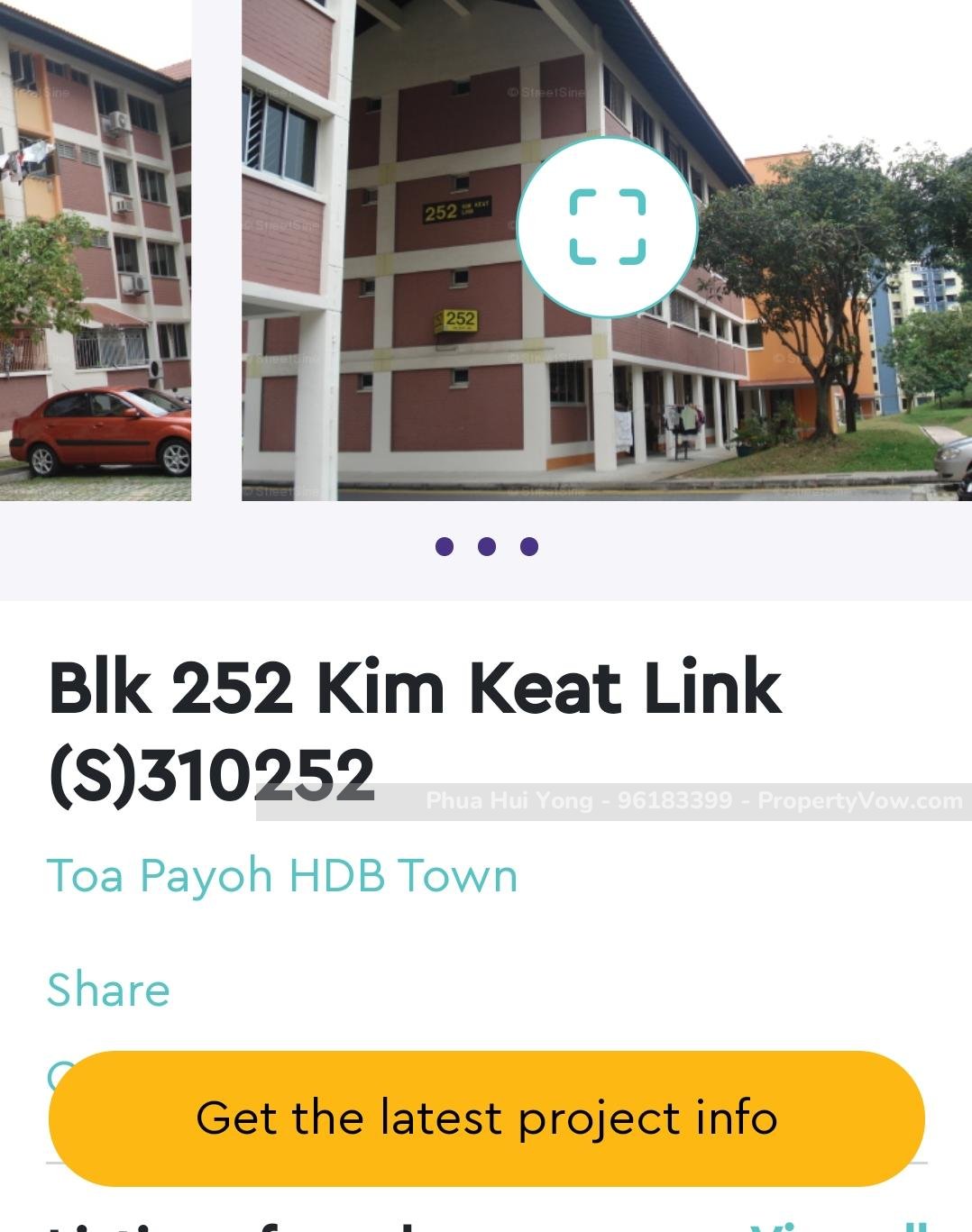
Task: Tap Get the latest project info
Action: click(x=487, y=1118)
